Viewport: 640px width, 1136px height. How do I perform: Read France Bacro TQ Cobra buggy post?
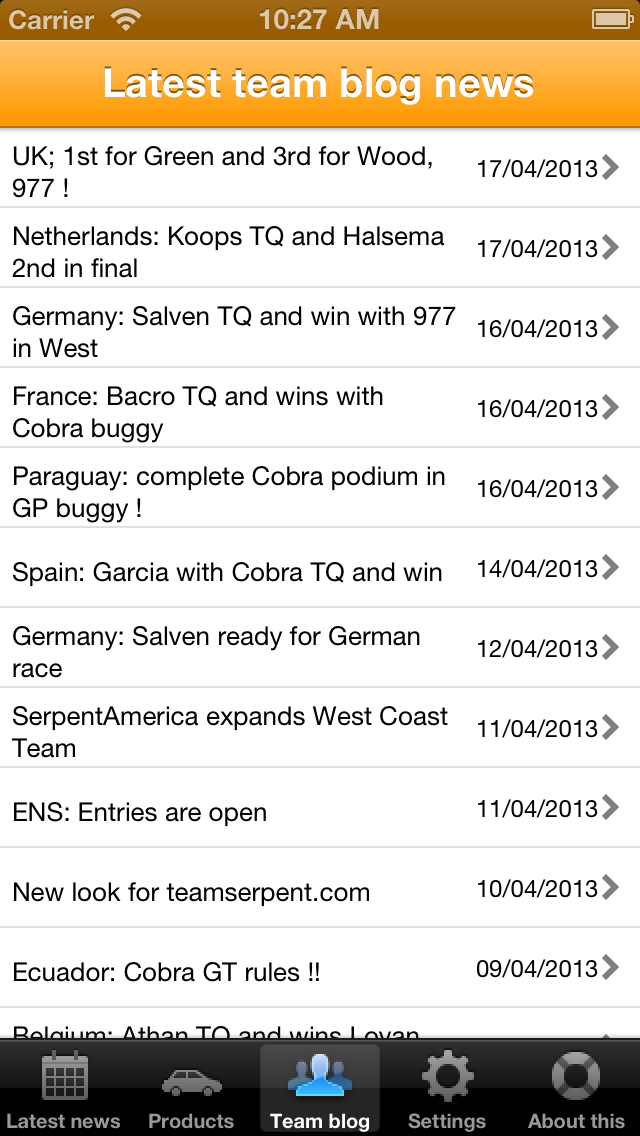click(x=320, y=408)
